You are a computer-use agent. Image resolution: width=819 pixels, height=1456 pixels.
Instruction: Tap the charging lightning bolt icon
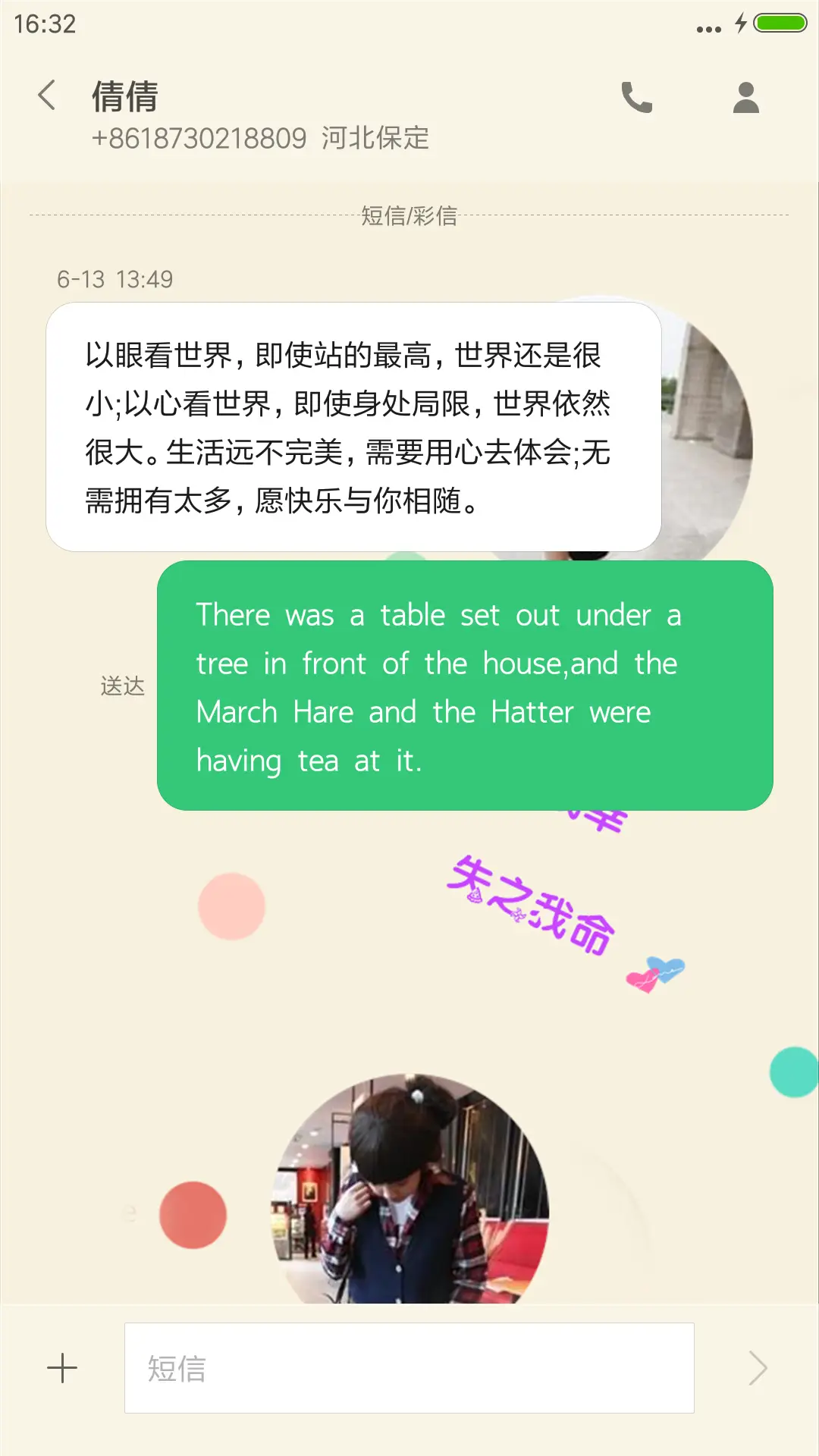[739, 24]
